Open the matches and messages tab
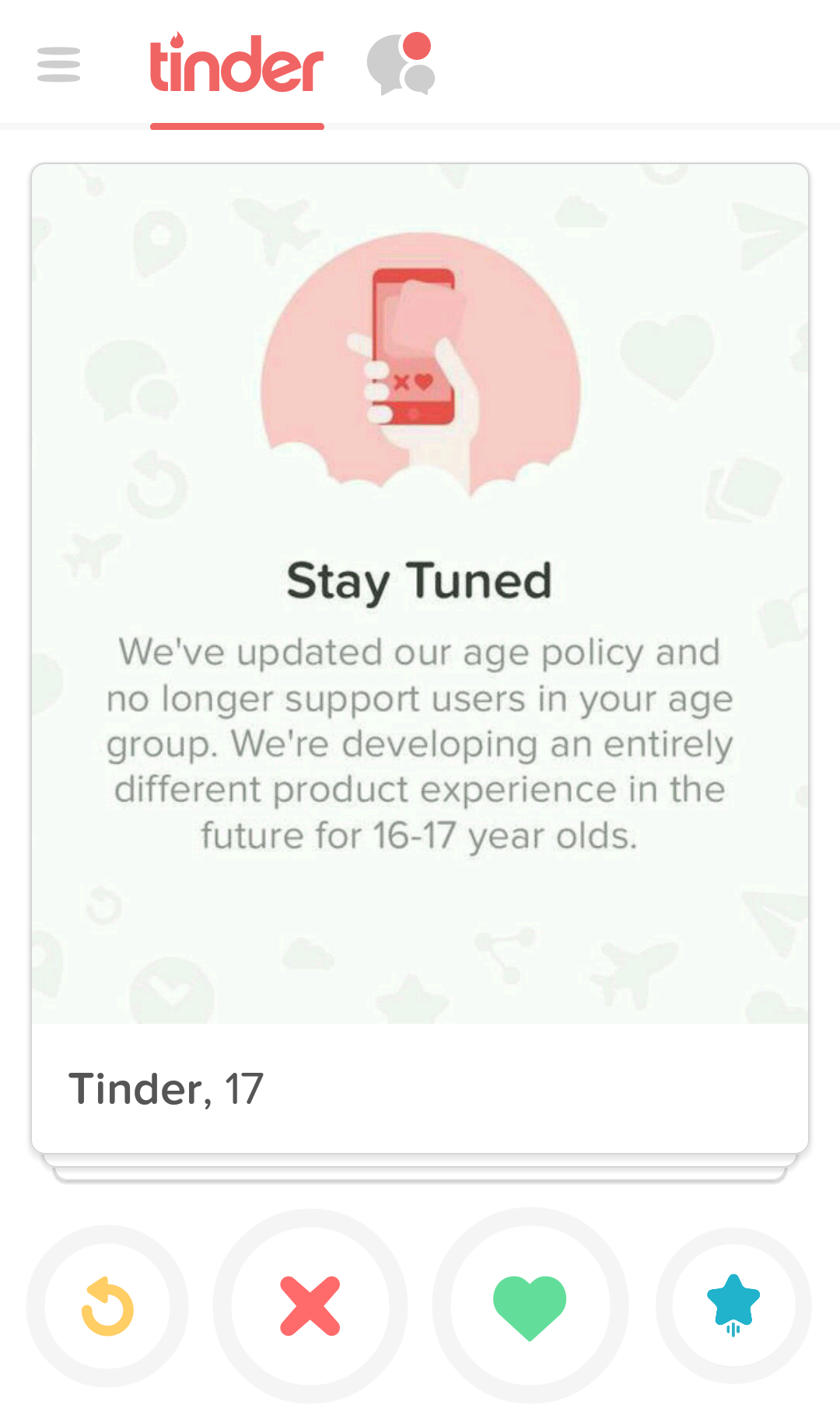The image size is (840, 1419). (x=401, y=65)
